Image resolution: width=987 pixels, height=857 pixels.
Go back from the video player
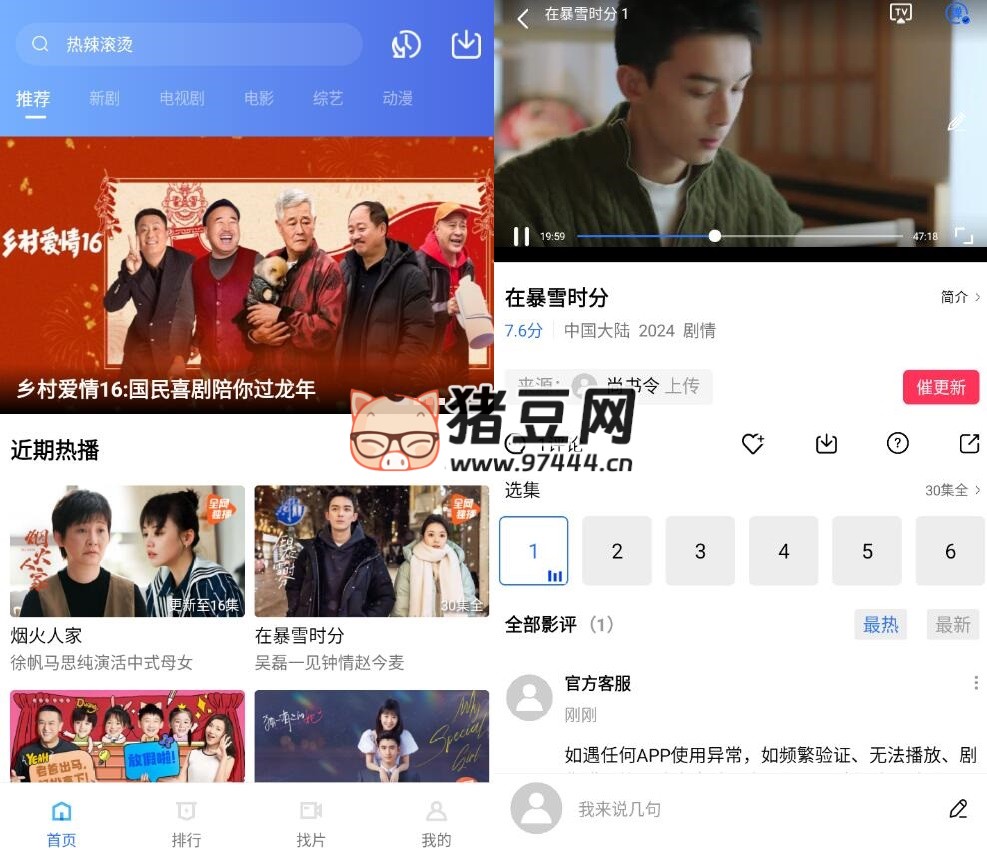coord(523,17)
